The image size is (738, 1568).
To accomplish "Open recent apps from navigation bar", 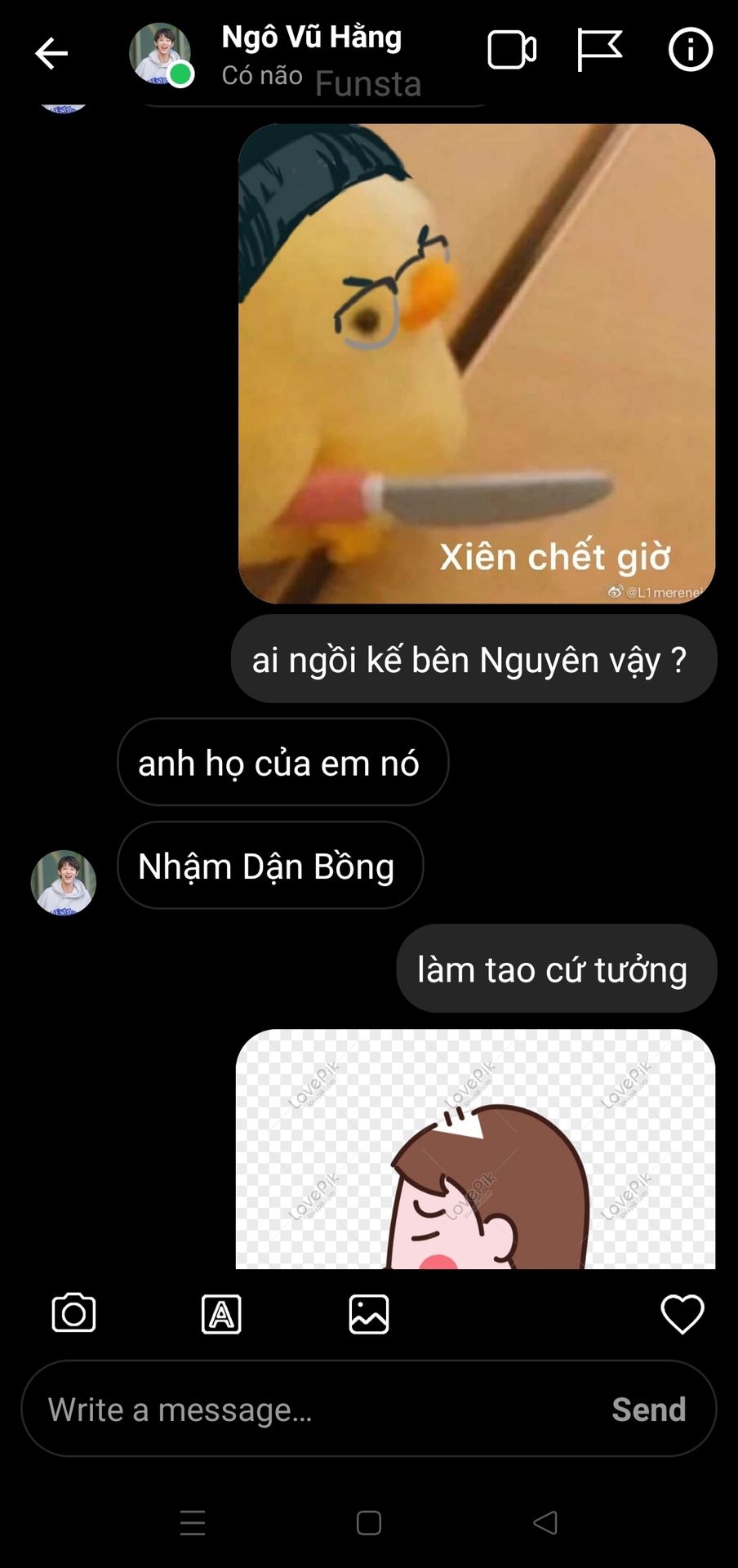I will point(193,1523).
